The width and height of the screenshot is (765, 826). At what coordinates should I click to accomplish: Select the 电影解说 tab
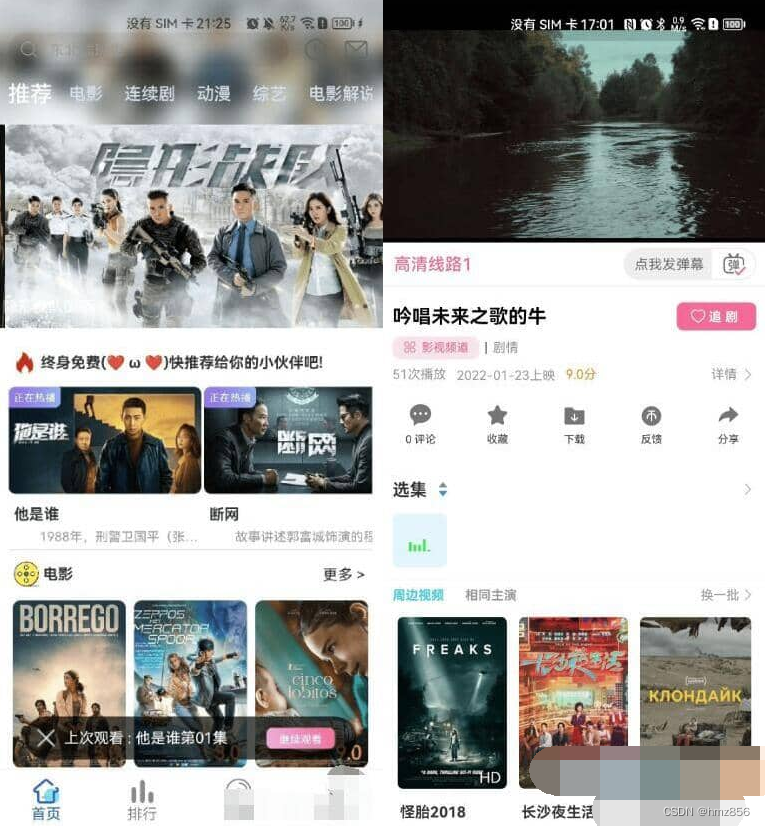[340, 93]
